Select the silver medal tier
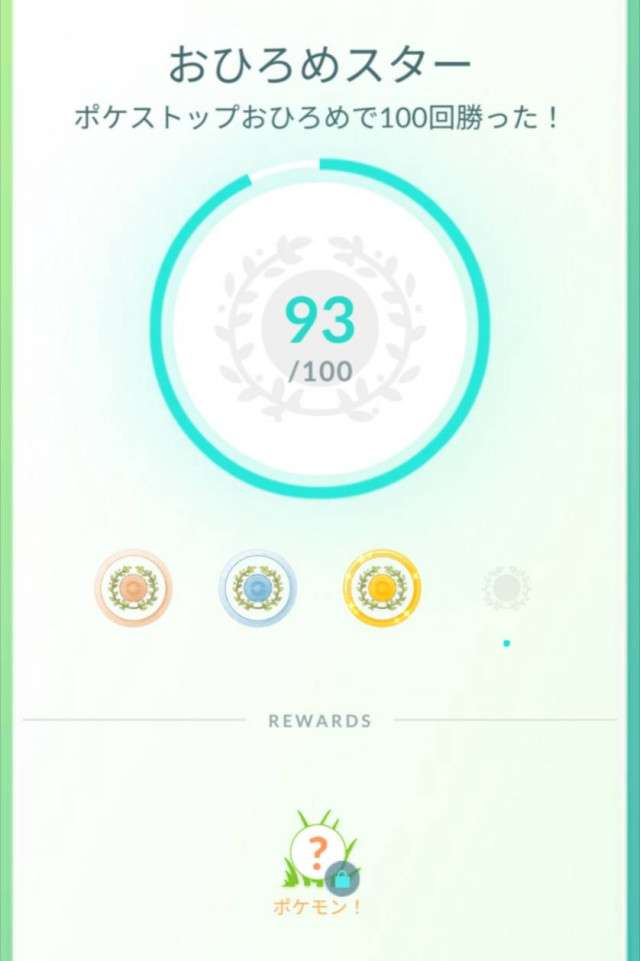The width and height of the screenshot is (640, 961). click(x=257, y=587)
